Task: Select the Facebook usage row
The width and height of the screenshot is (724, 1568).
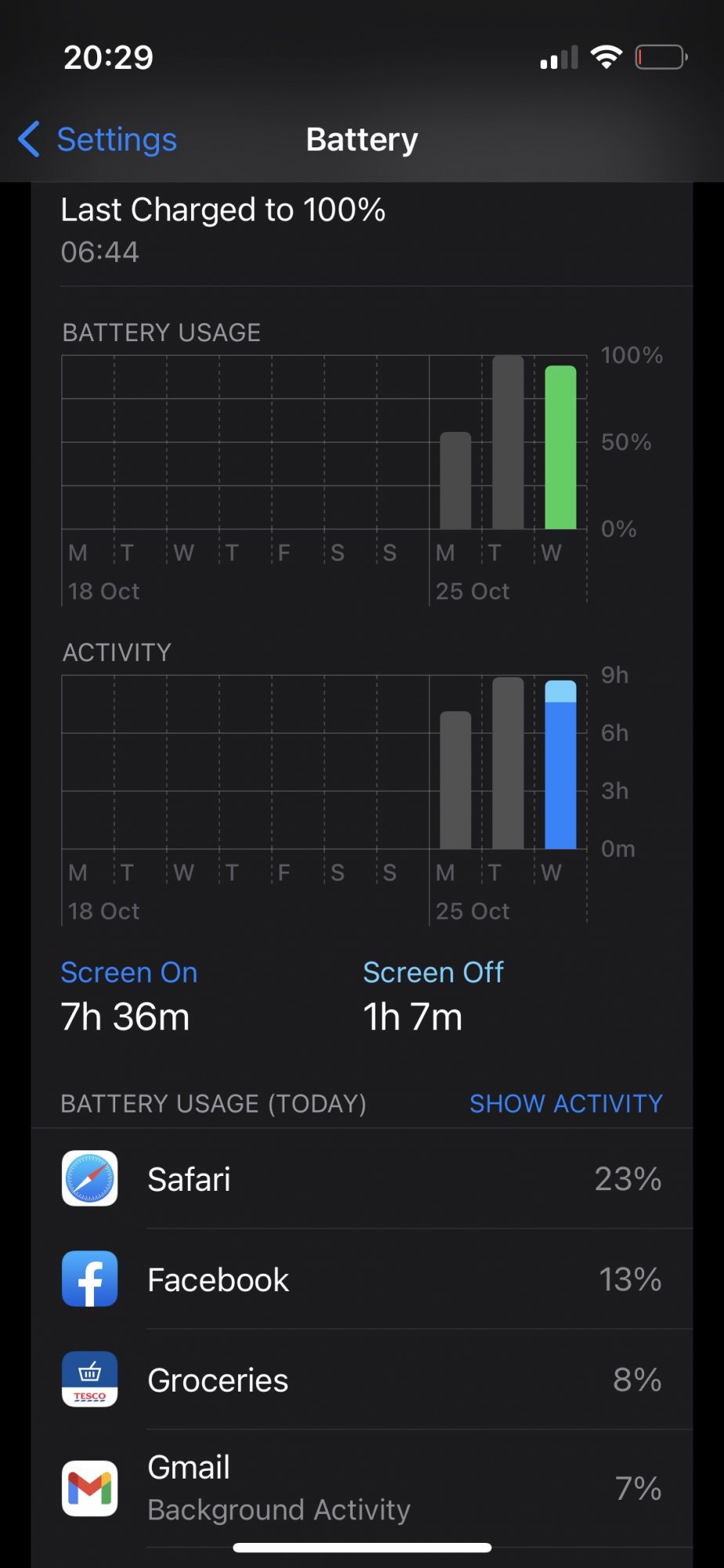Action: [x=362, y=1279]
